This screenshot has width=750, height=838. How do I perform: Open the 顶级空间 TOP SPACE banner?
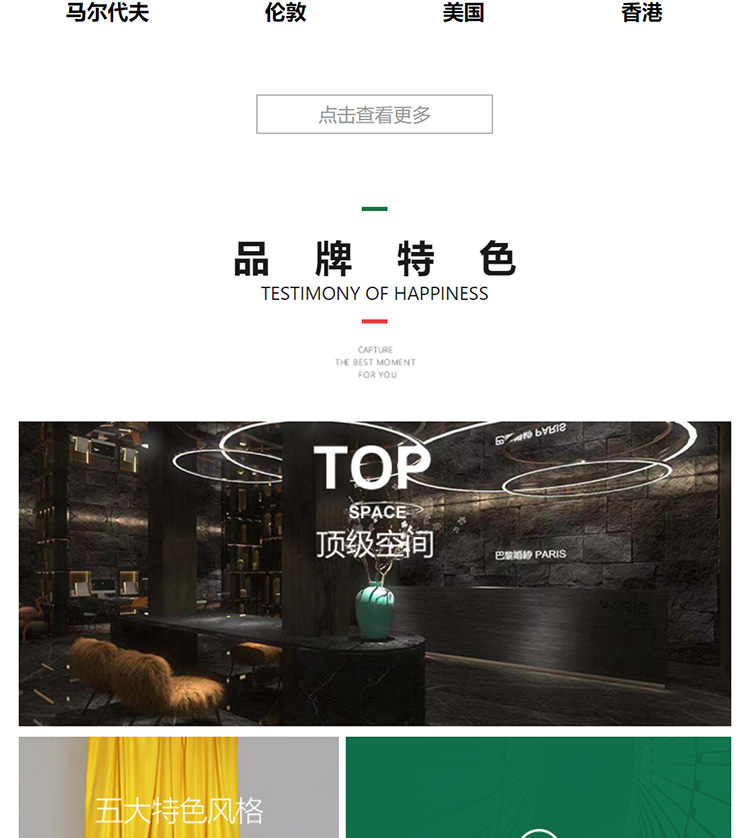click(374, 573)
